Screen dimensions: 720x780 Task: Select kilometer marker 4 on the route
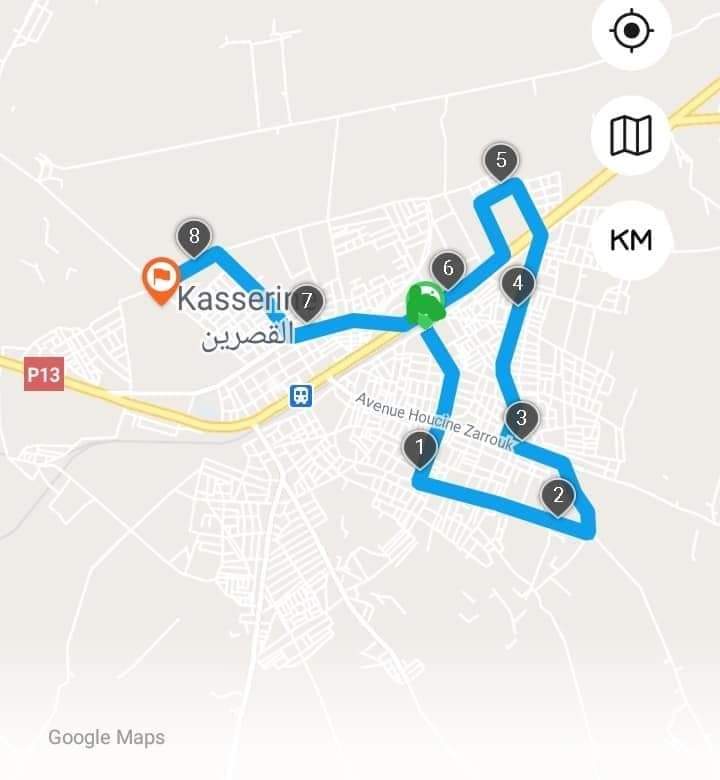coord(517,283)
